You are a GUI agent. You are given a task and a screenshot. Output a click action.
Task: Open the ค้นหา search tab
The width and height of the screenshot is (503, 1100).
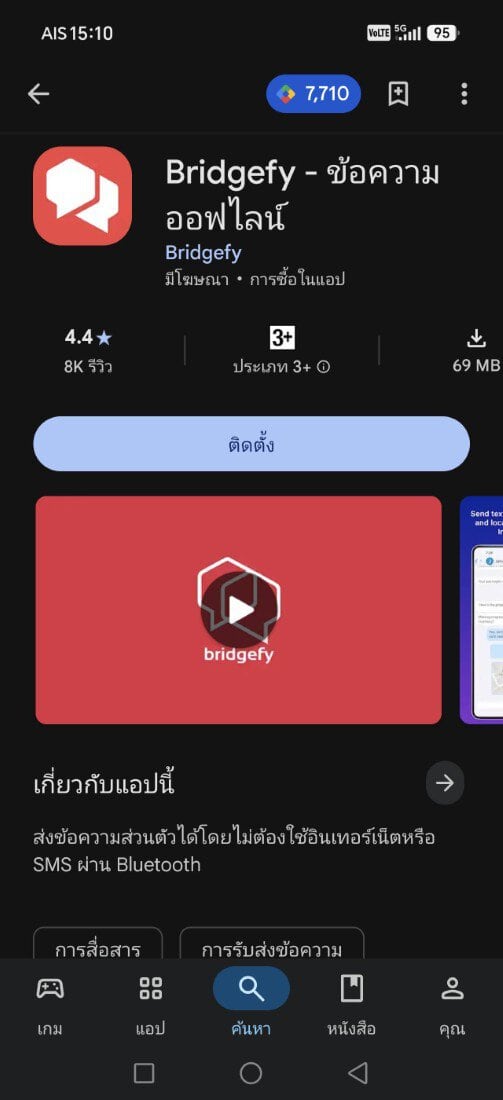251,1005
